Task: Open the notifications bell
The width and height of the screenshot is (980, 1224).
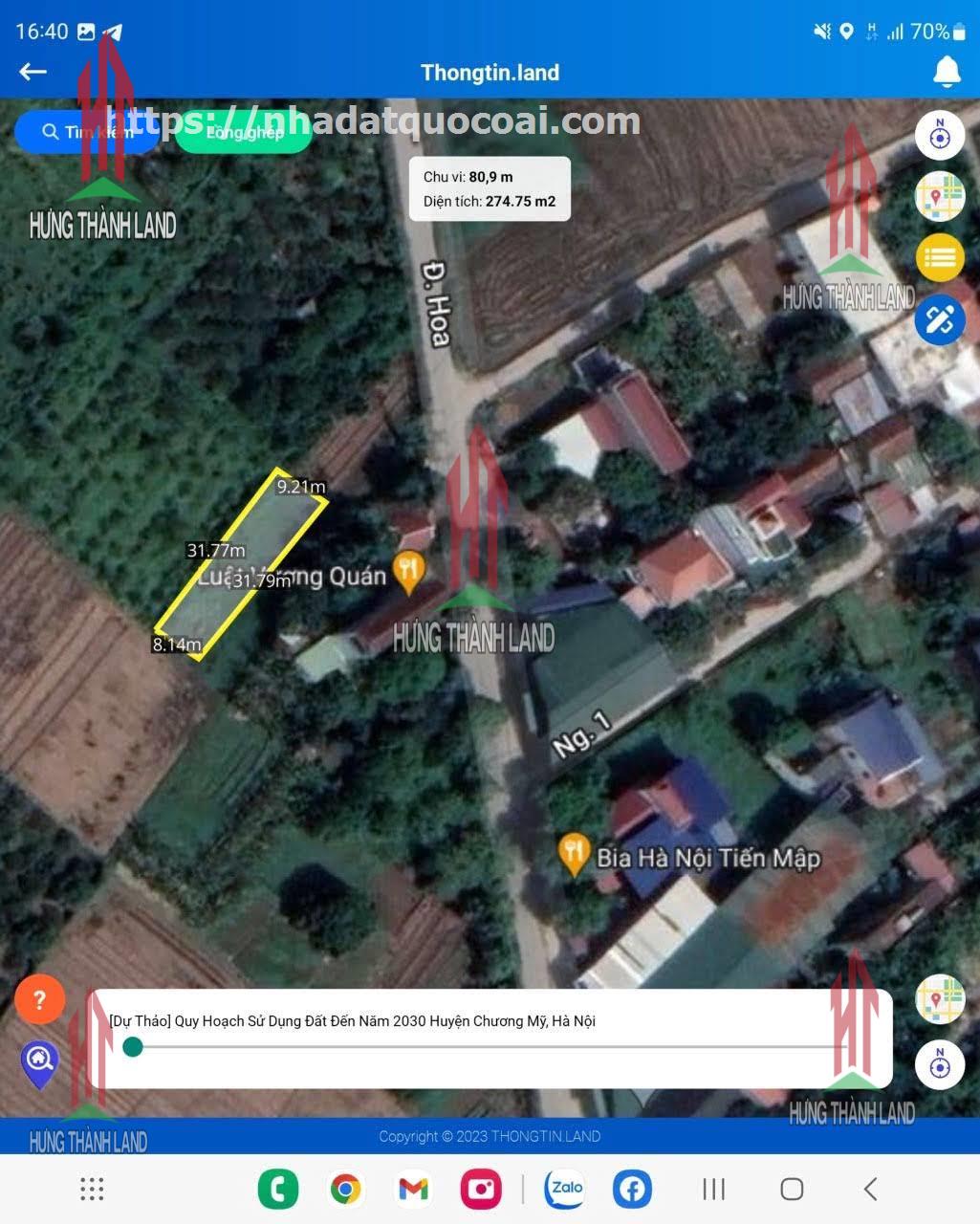Action: (x=946, y=72)
